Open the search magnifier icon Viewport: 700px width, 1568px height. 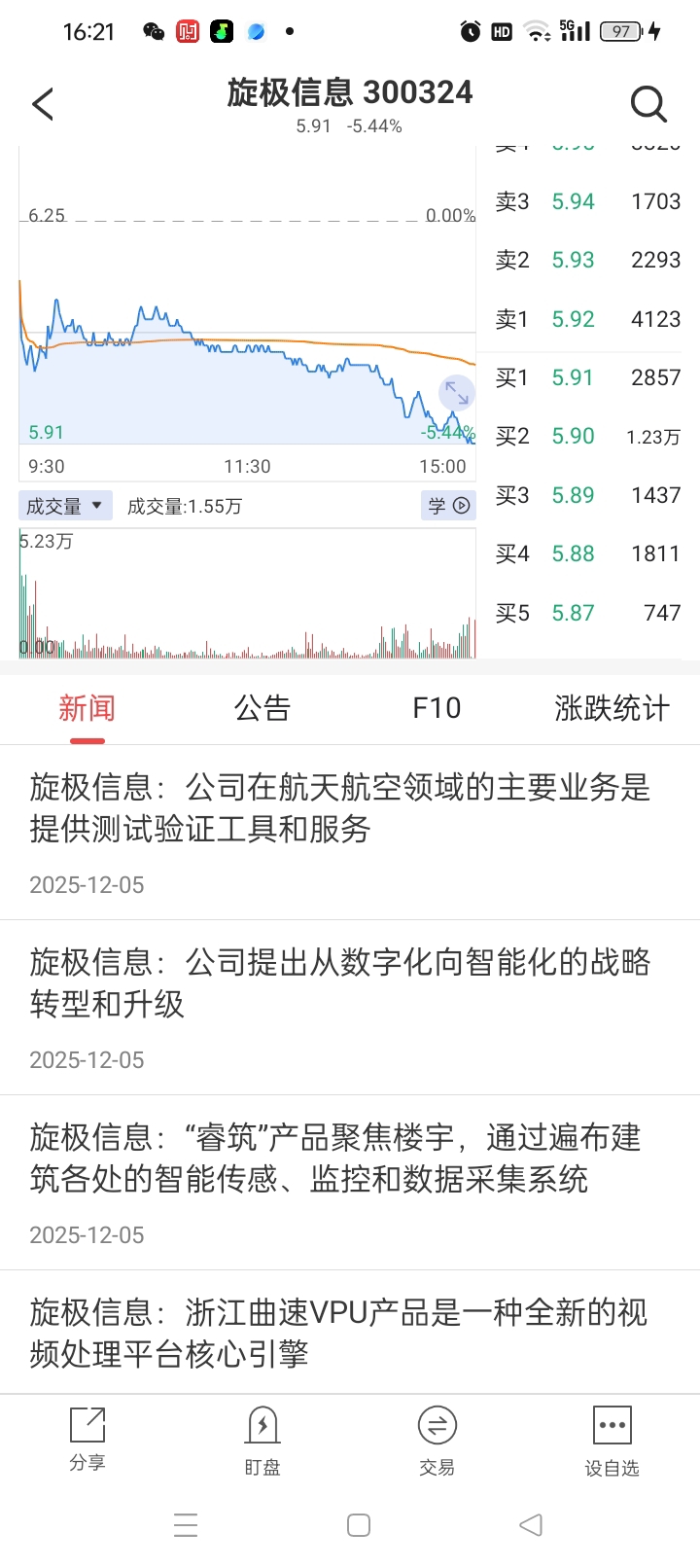[648, 103]
